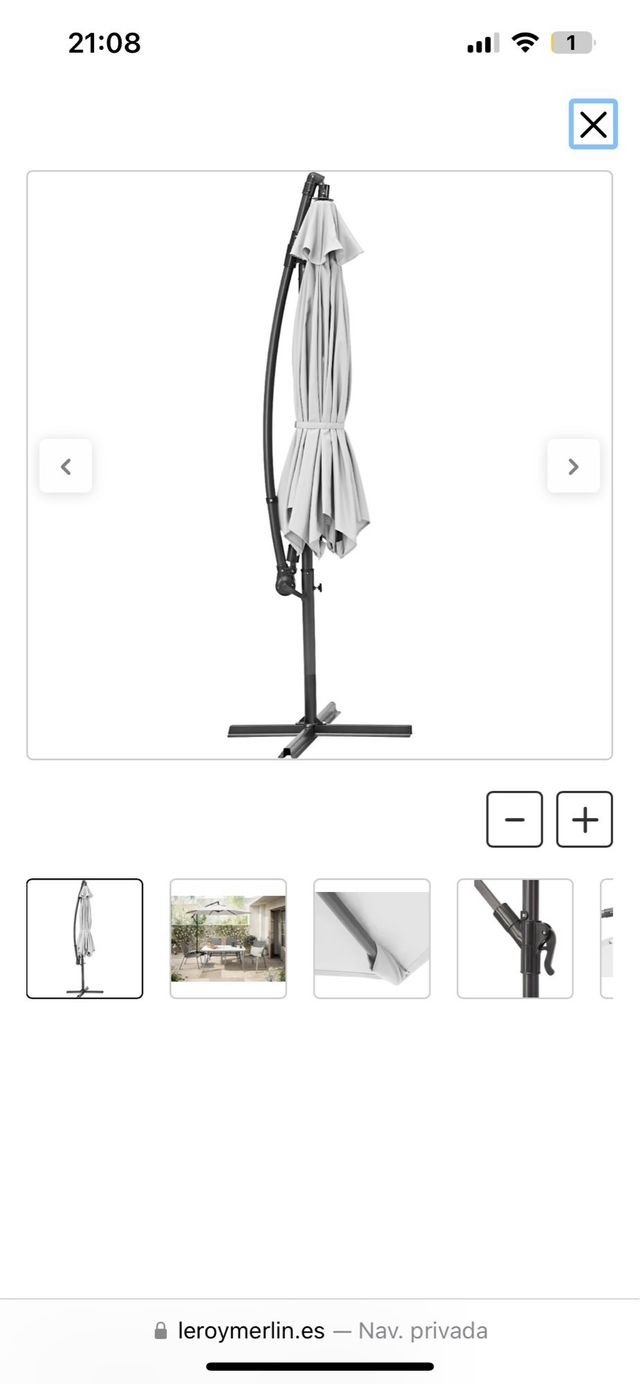The width and height of the screenshot is (640, 1384).
Task: Show the next product image
Action: click(x=573, y=466)
